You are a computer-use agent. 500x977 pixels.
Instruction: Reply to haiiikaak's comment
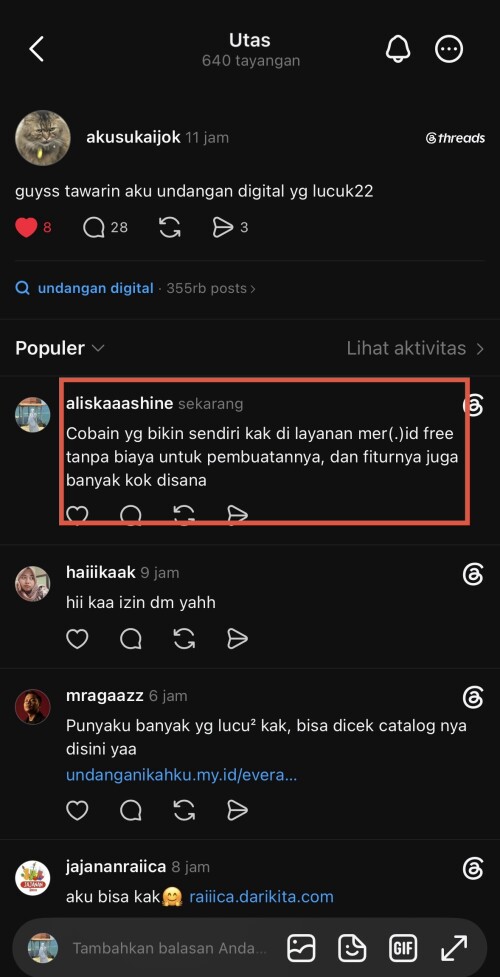coord(131,639)
